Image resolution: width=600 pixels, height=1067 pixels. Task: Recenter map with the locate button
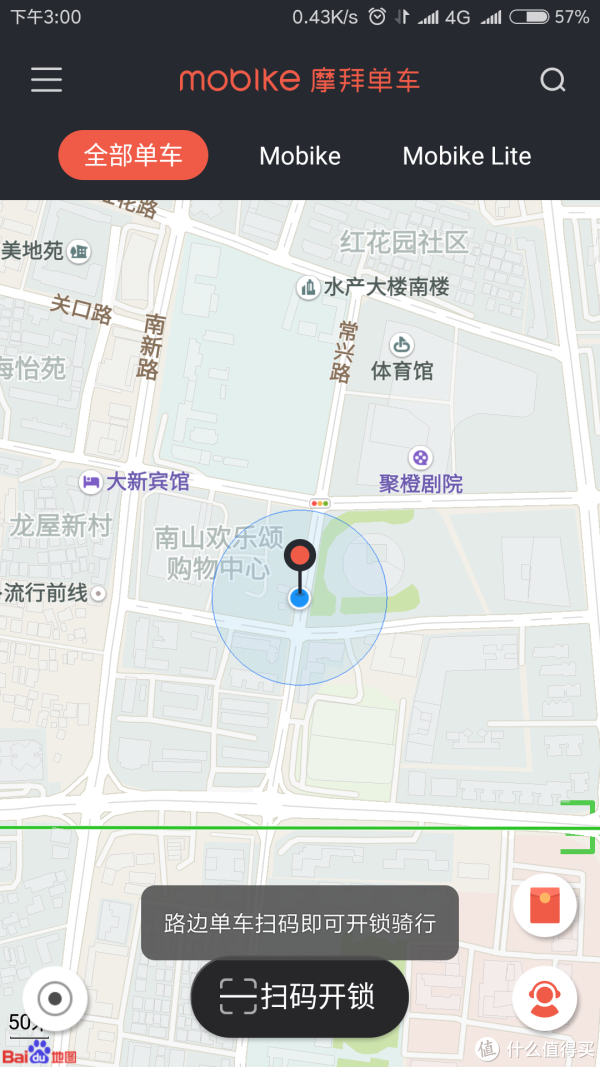coord(55,999)
